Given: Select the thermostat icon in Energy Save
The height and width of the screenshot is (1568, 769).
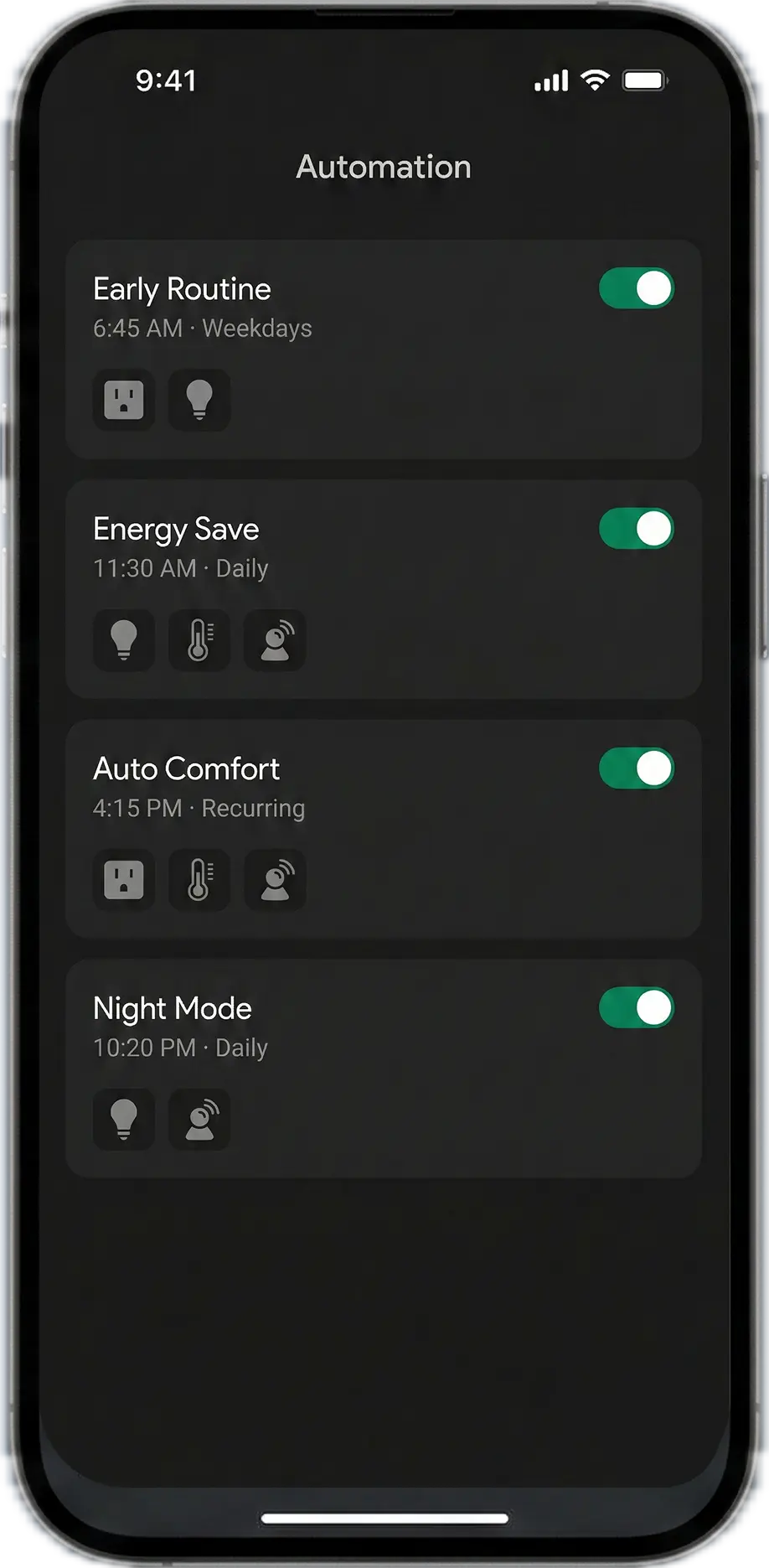Looking at the screenshot, I should (x=199, y=640).
